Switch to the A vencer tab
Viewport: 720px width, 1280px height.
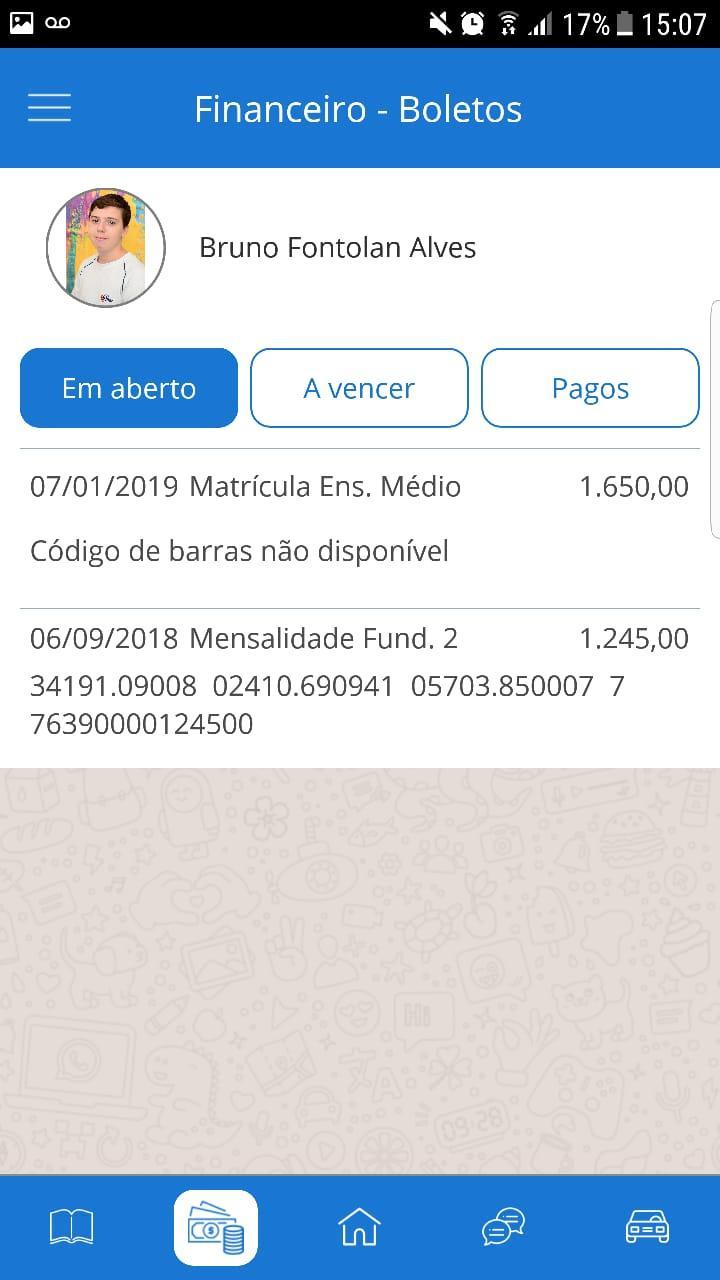359,388
